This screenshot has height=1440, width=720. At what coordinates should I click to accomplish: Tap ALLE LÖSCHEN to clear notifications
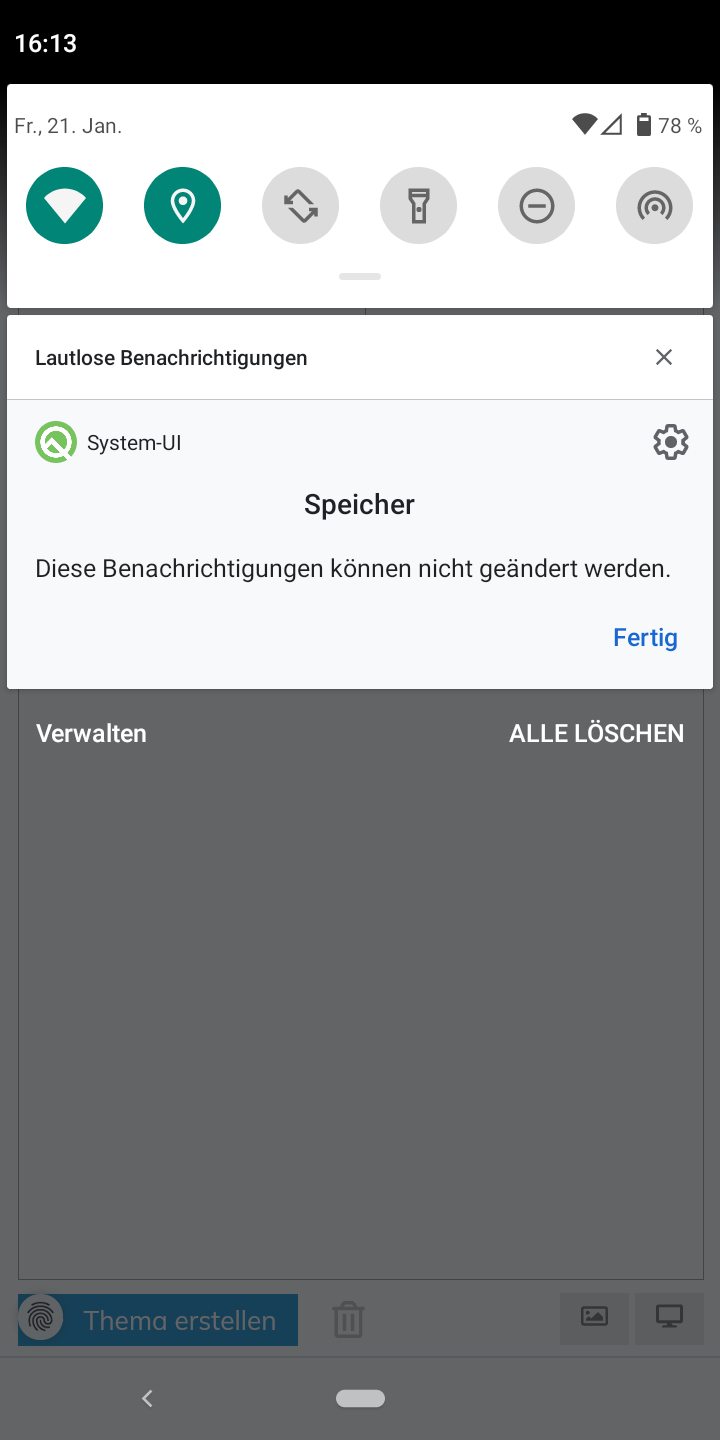pyautogui.click(x=597, y=733)
